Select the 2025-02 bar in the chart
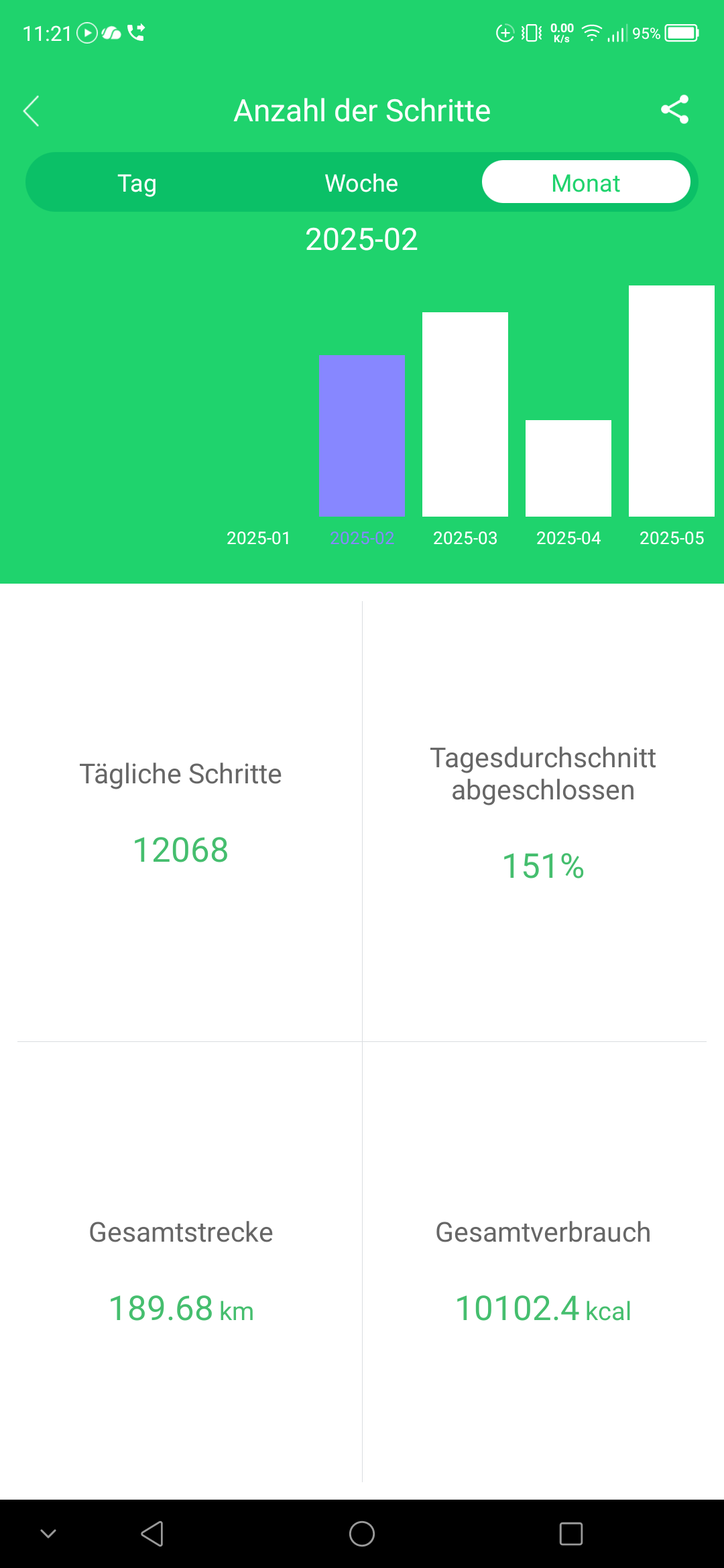Screen dimensions: 724x1568 (x=362, y=436)
